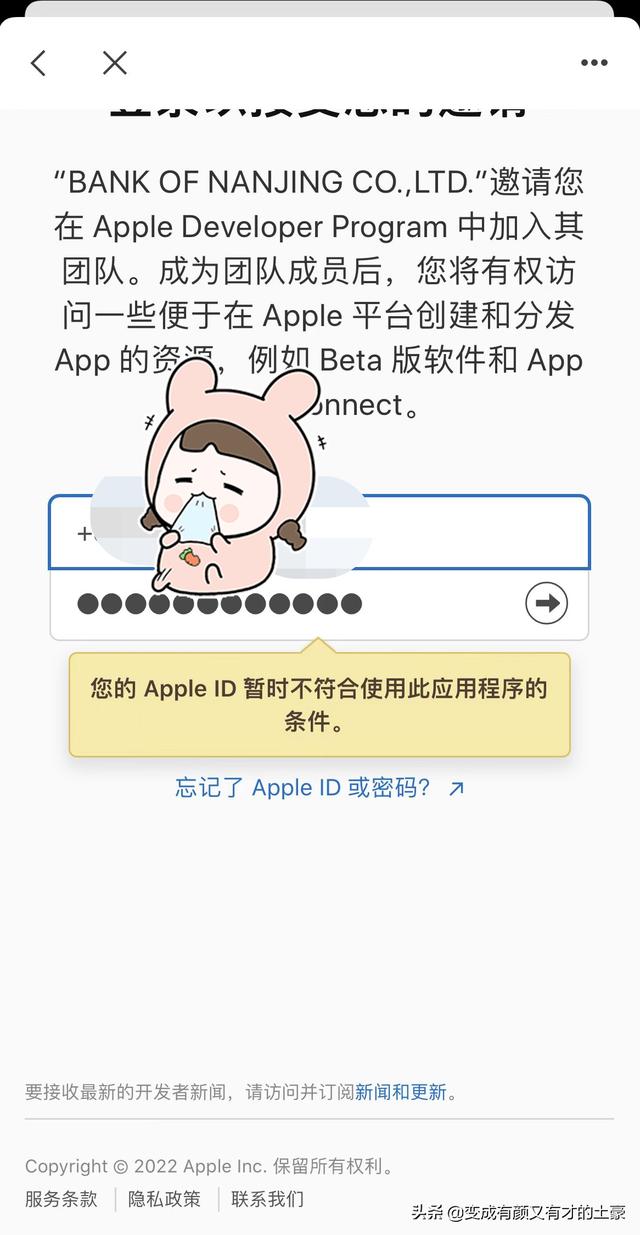The height and width of the screenshot is (1235, 640).
Task: Go back using the arrow icon
Action: point(38,64)
